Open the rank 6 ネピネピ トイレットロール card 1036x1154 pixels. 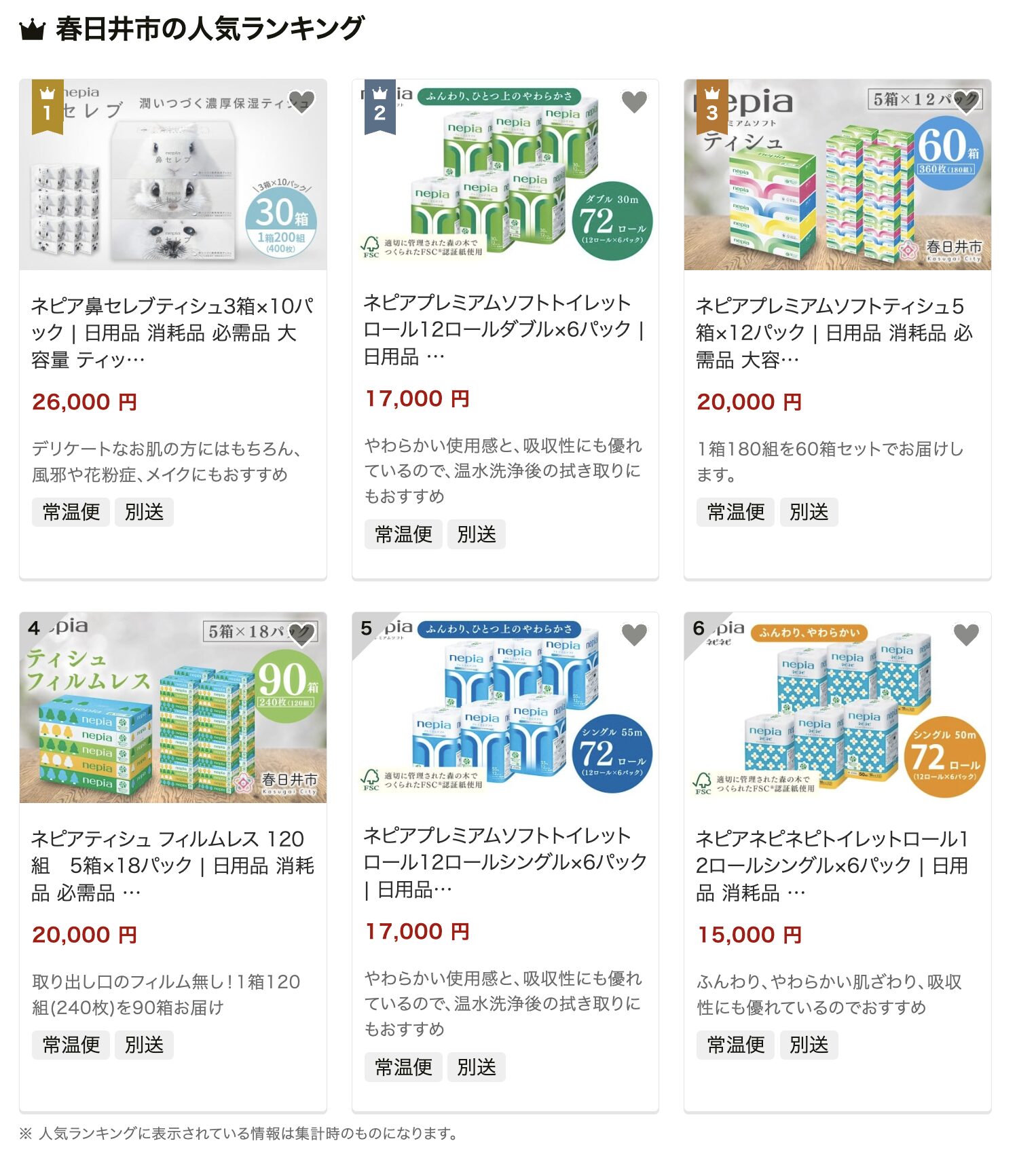[836, 865]
